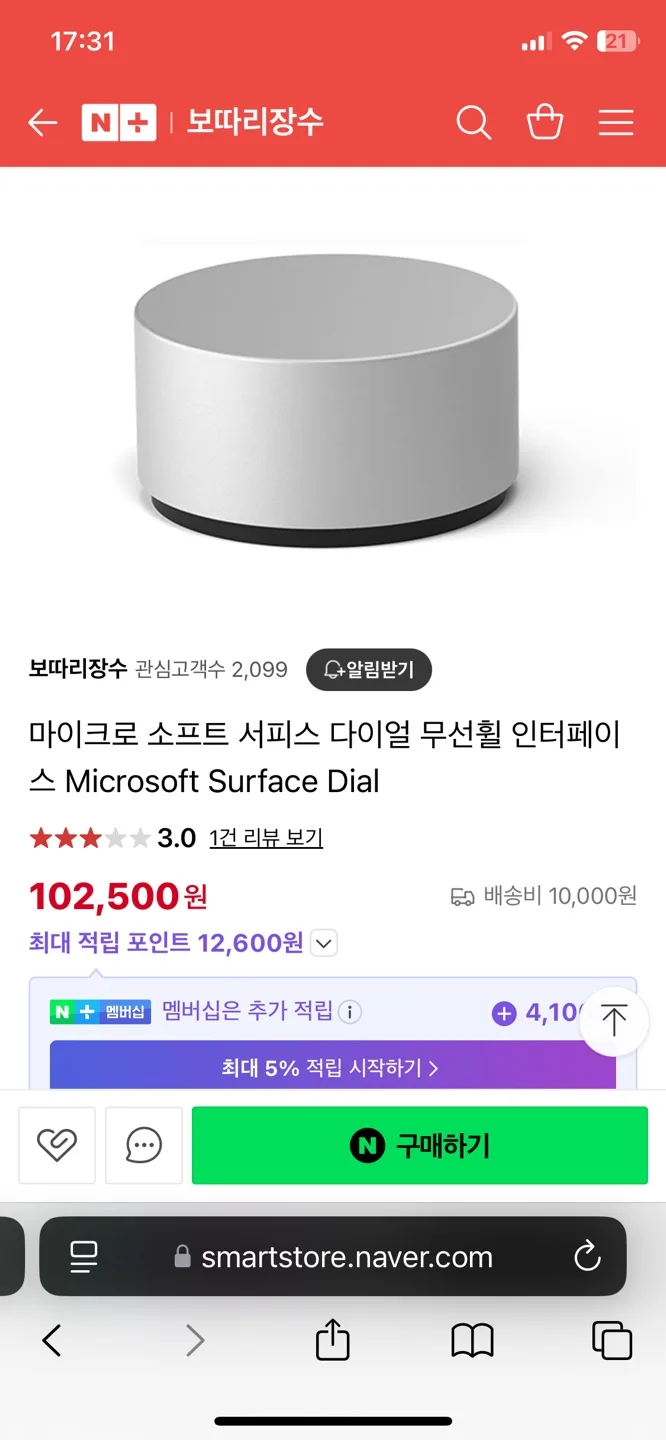Tap 최대 5% 적립 시작하기 banner
Image resolution: width=666 pixels, height=1440 pixels.
[332, 1068]
